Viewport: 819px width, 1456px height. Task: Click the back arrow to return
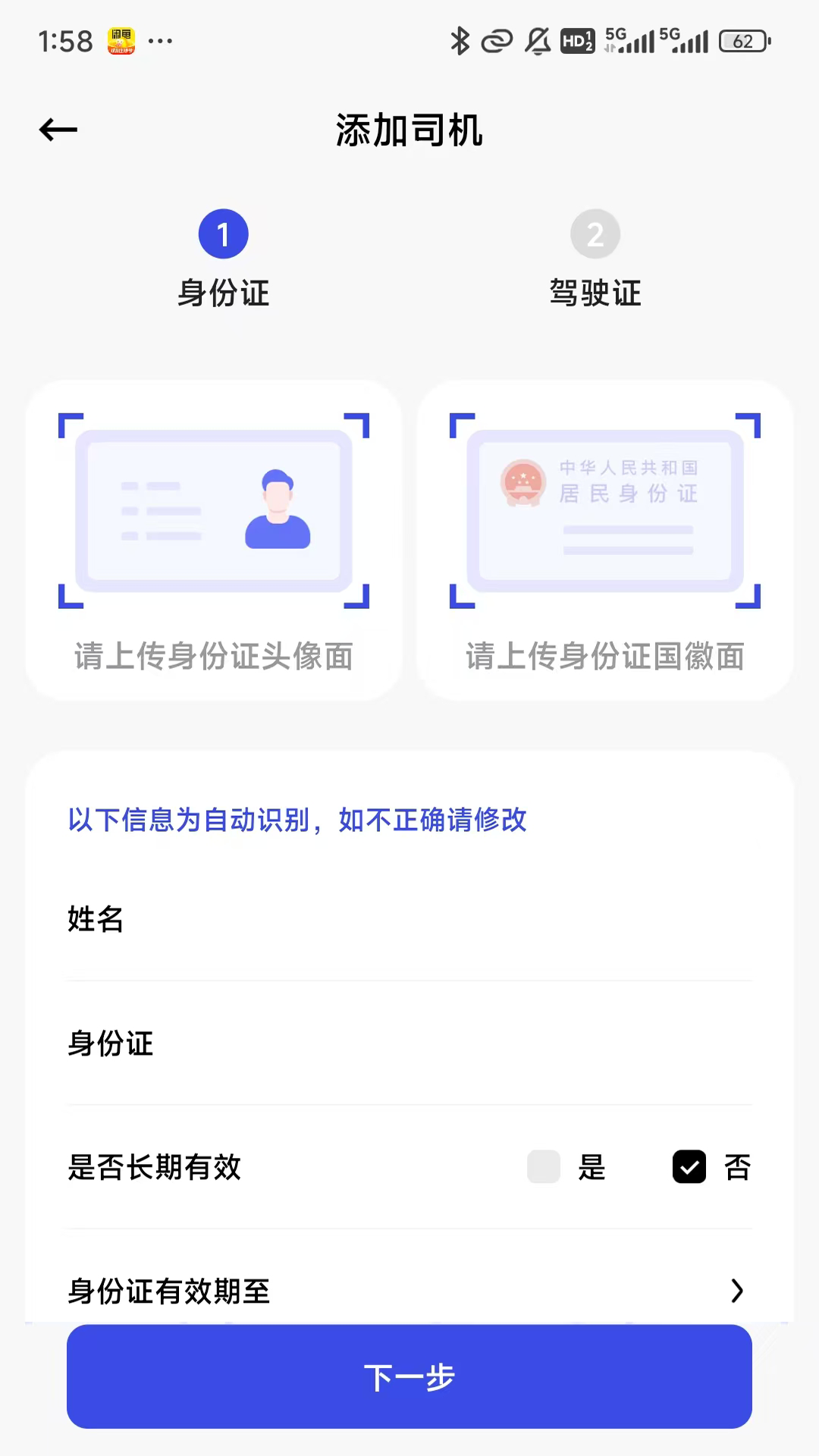pos(58,130)
